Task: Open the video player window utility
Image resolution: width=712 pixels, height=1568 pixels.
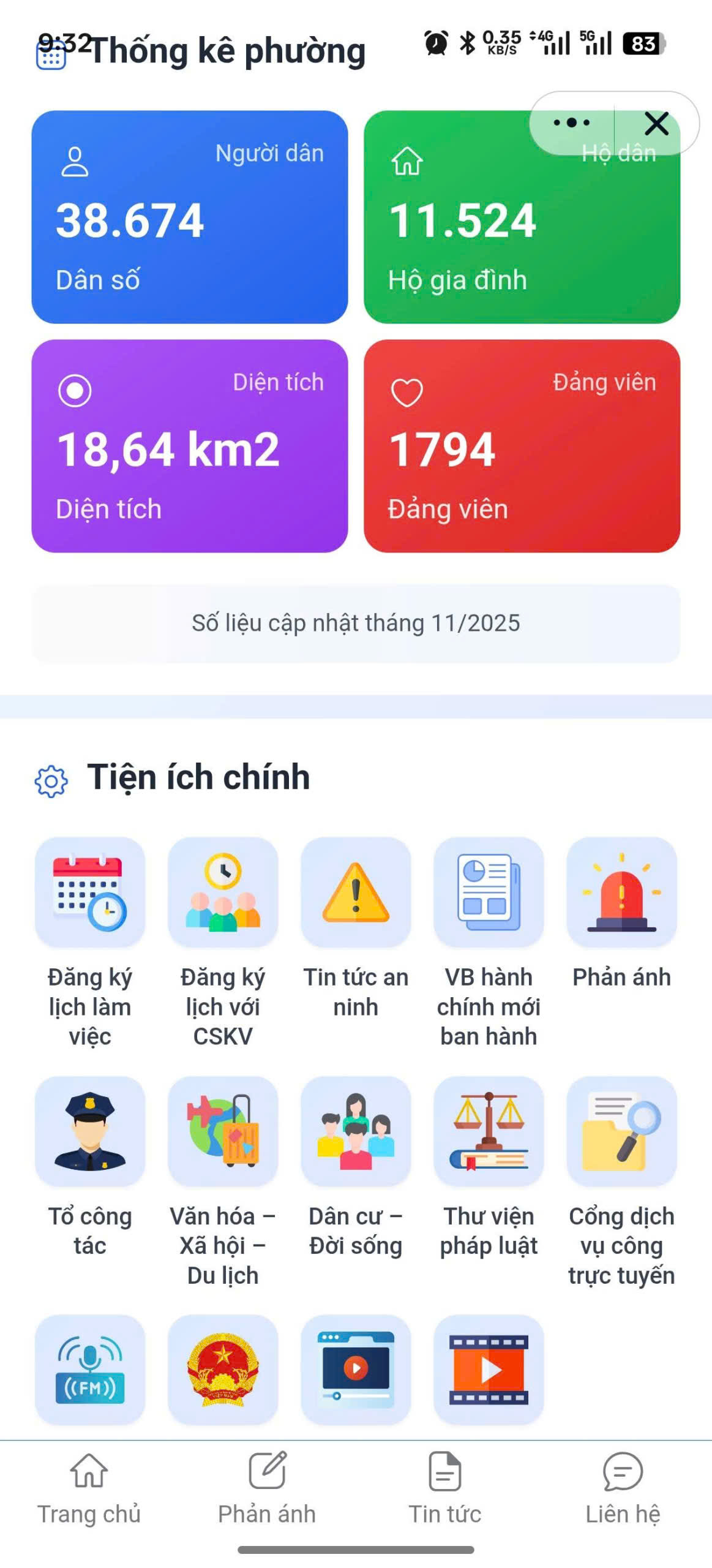Action: click(x=356, y=1369)
